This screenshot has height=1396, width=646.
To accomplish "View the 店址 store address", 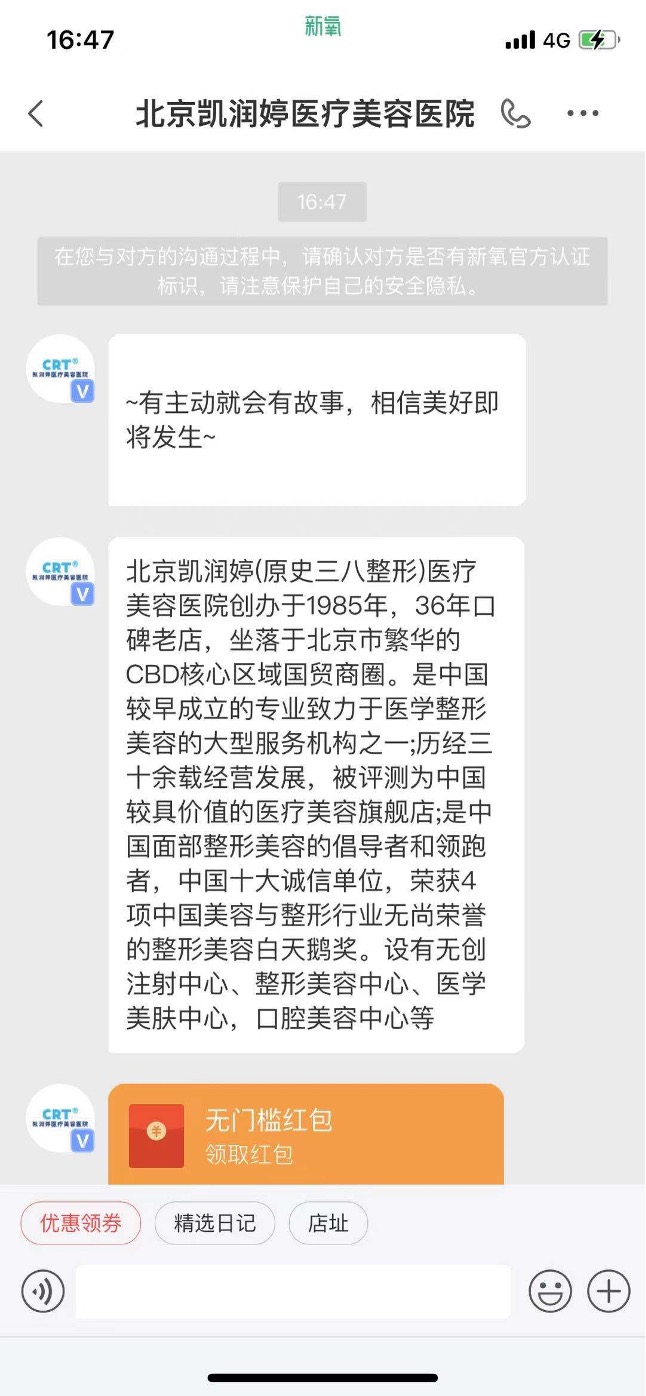I will [328, 1223].
